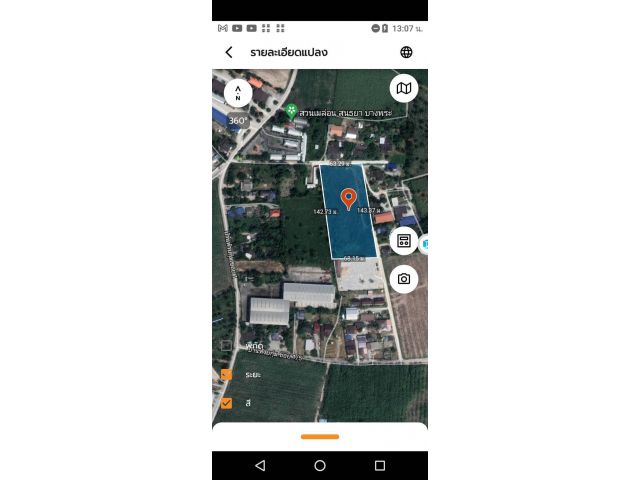This screenshot has width=640, height=480.
Task: Open the map layers button
Action: point(403,89)
